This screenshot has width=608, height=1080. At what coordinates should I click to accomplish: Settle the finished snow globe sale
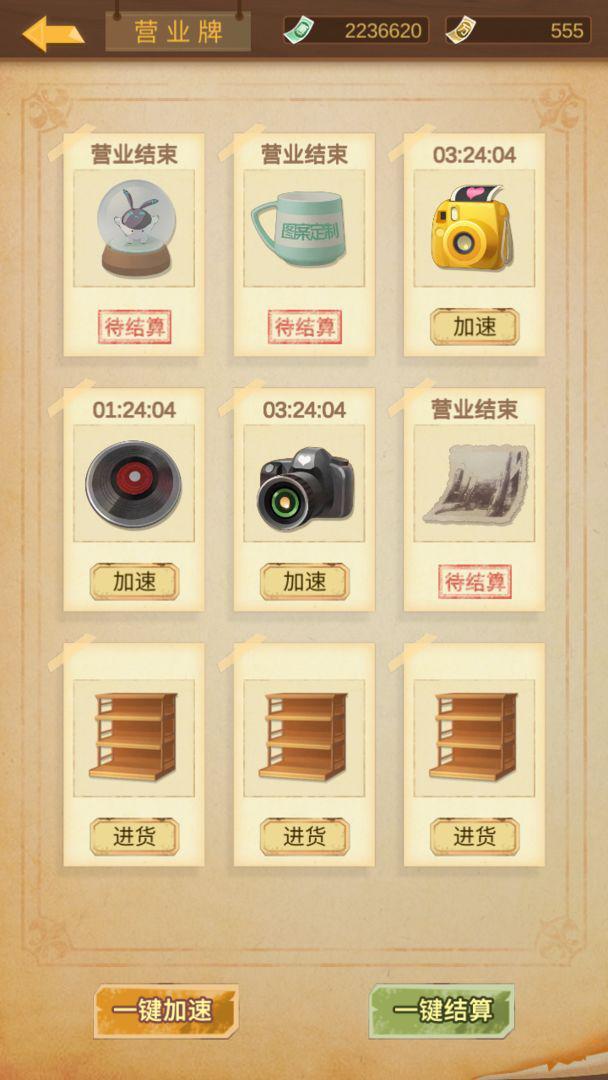click(134, 326)
